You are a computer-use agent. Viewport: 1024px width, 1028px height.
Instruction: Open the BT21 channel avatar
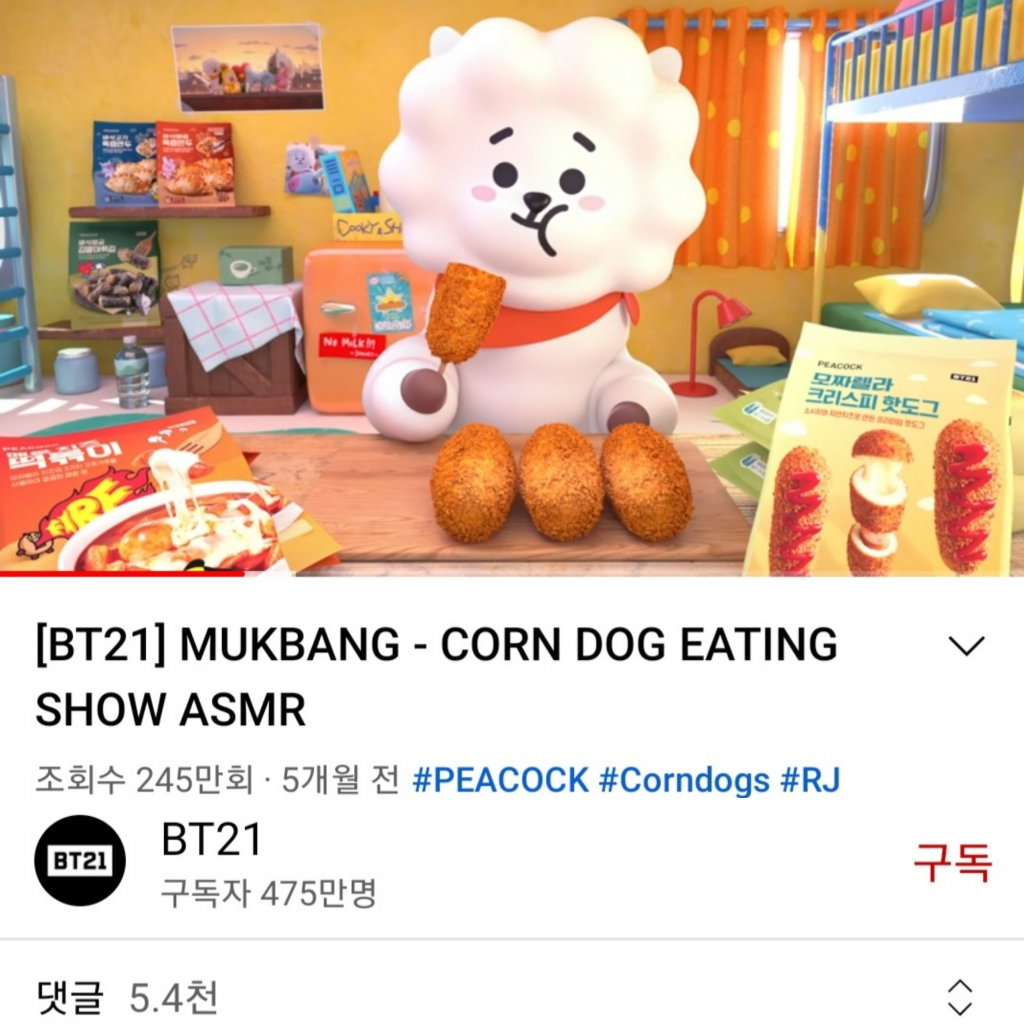(x=81, y=860)
